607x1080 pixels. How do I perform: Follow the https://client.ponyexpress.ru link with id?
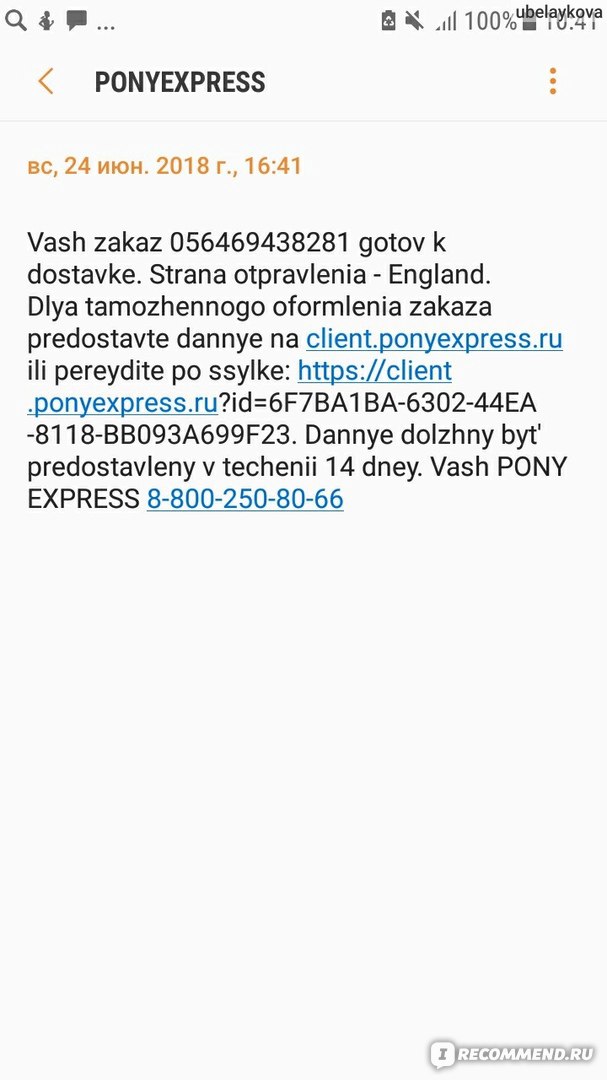[x=374, y=371]
